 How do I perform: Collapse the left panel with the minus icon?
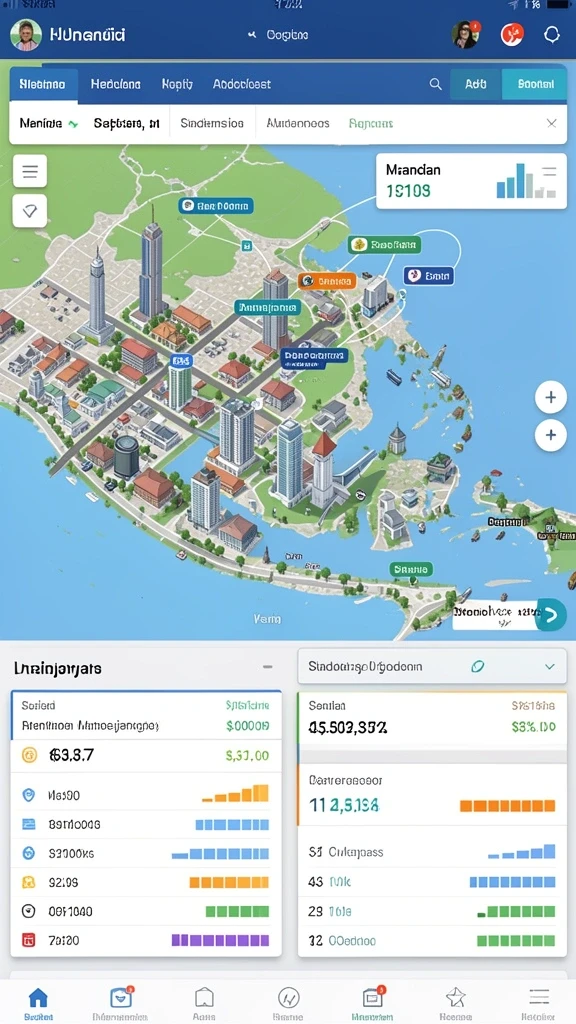click(267, 667)
